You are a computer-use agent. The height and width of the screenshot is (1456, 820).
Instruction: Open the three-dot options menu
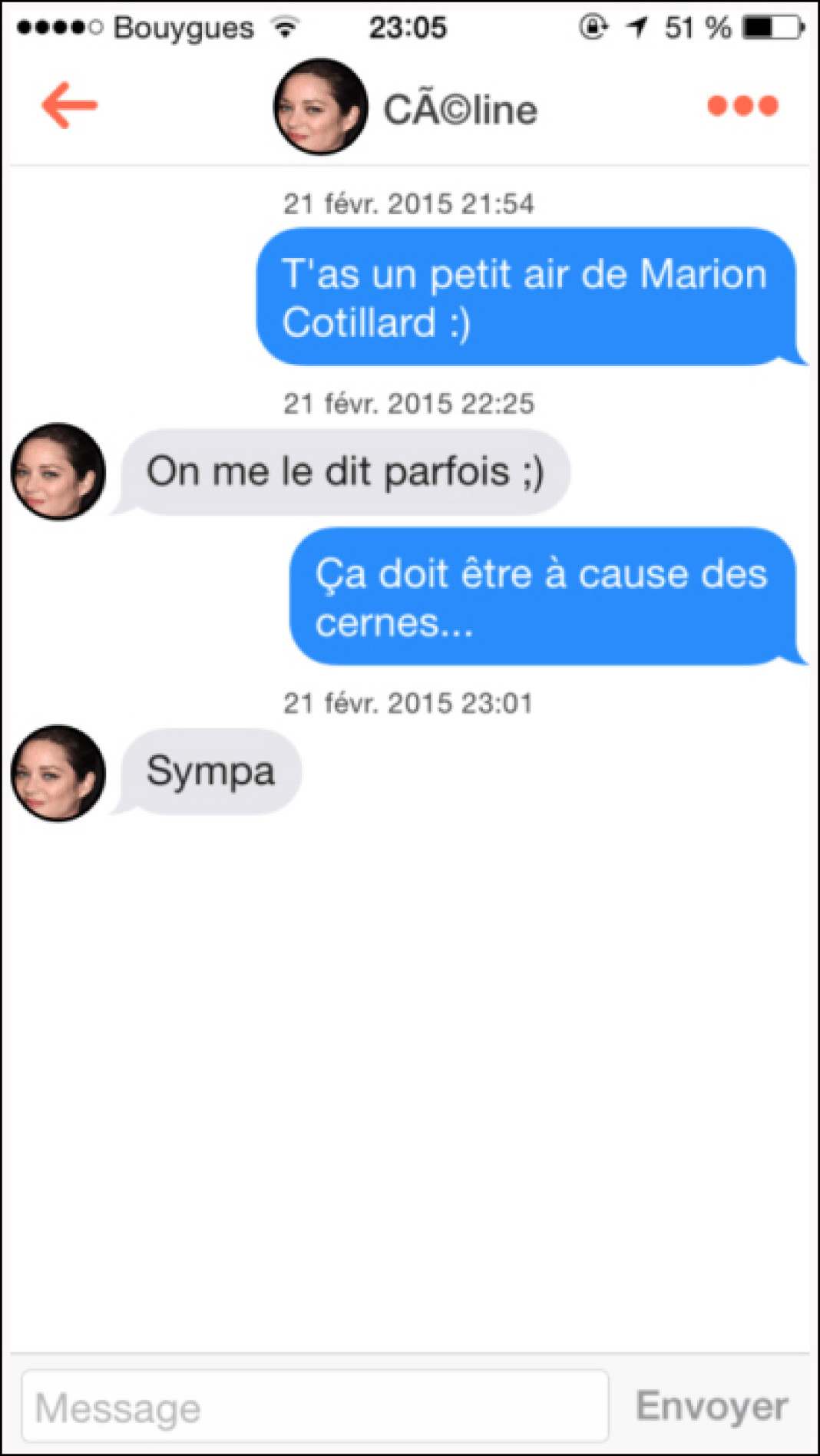pyautogui.click(x=742, y=105)
